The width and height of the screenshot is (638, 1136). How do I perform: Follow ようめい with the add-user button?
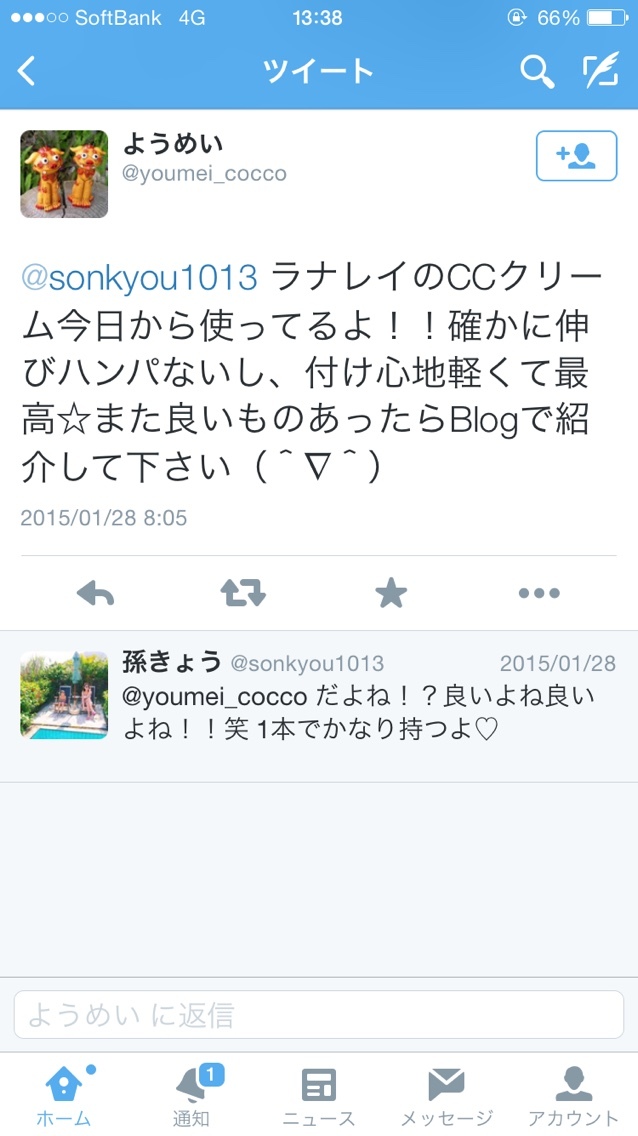tap(576, 156)
